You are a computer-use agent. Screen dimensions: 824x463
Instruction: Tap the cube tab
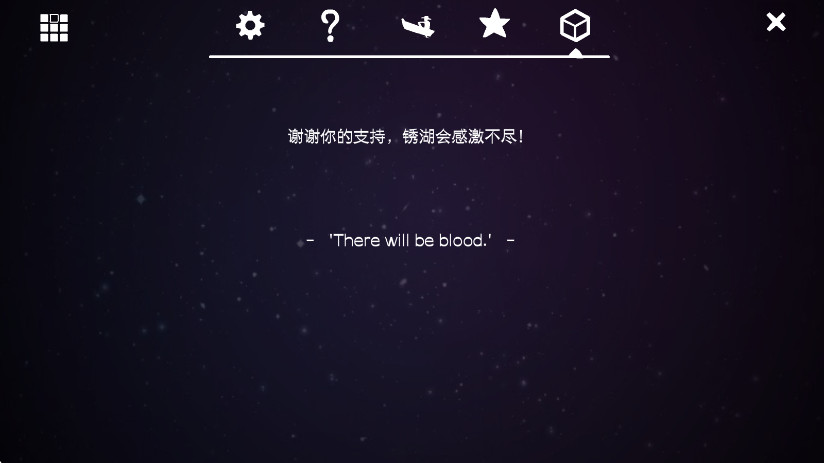click(575, 25)
